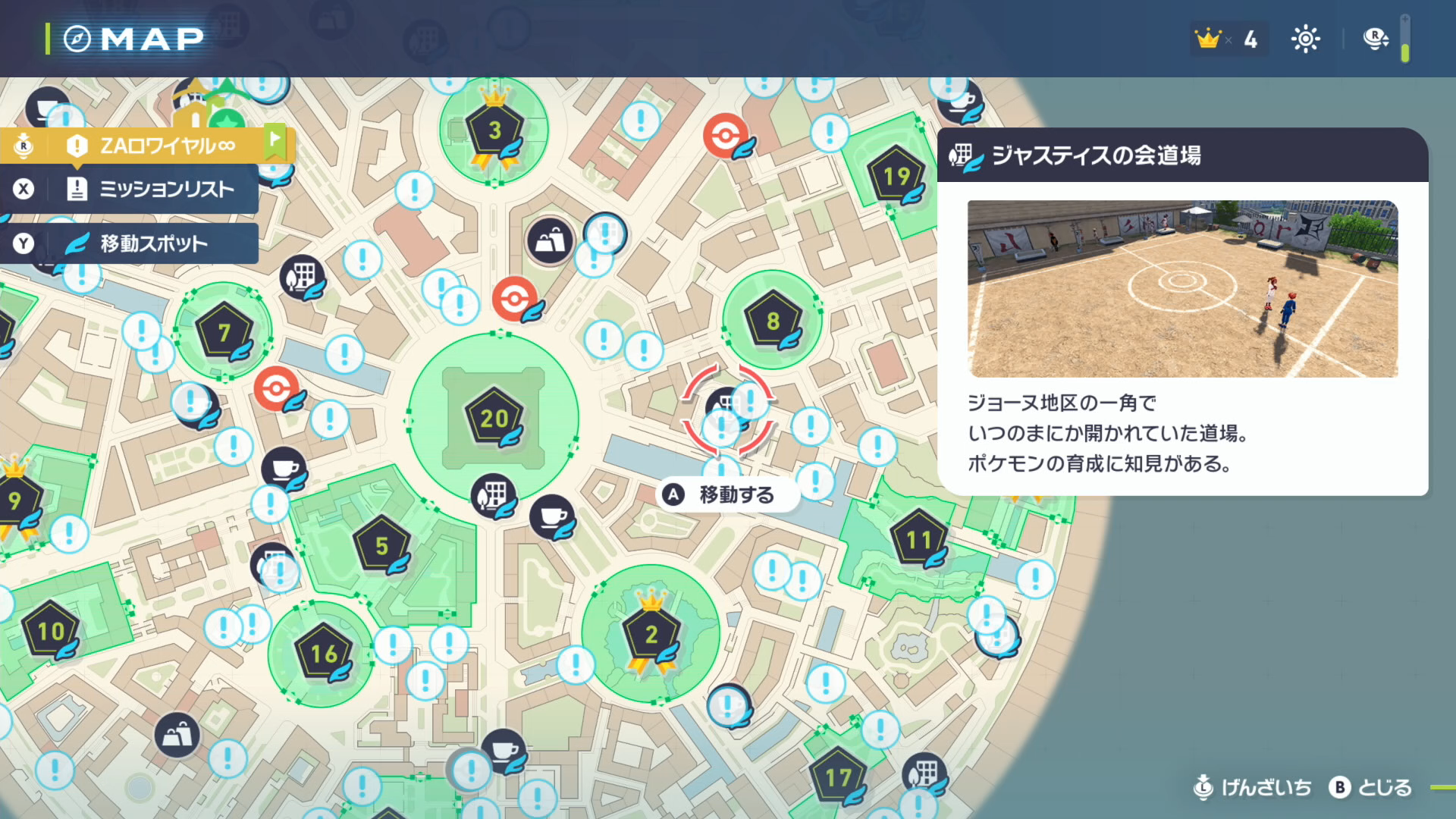This screenshot has height=819, width=1456.
Task: Open the ジャスティスの会道場 location photo
Action: [1182, 289]
